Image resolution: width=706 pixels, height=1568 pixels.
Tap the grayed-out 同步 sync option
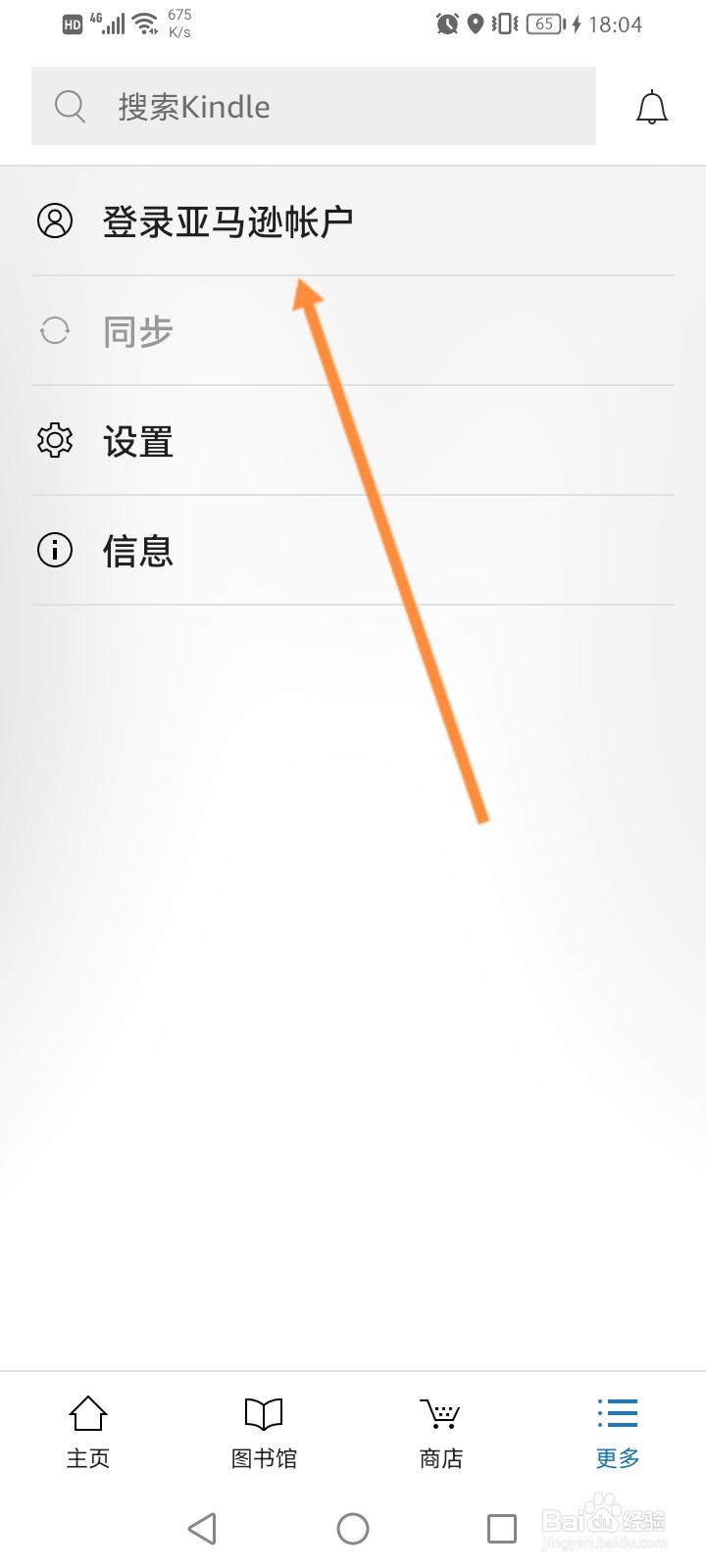pyautogui.click(x=137, y=331)
